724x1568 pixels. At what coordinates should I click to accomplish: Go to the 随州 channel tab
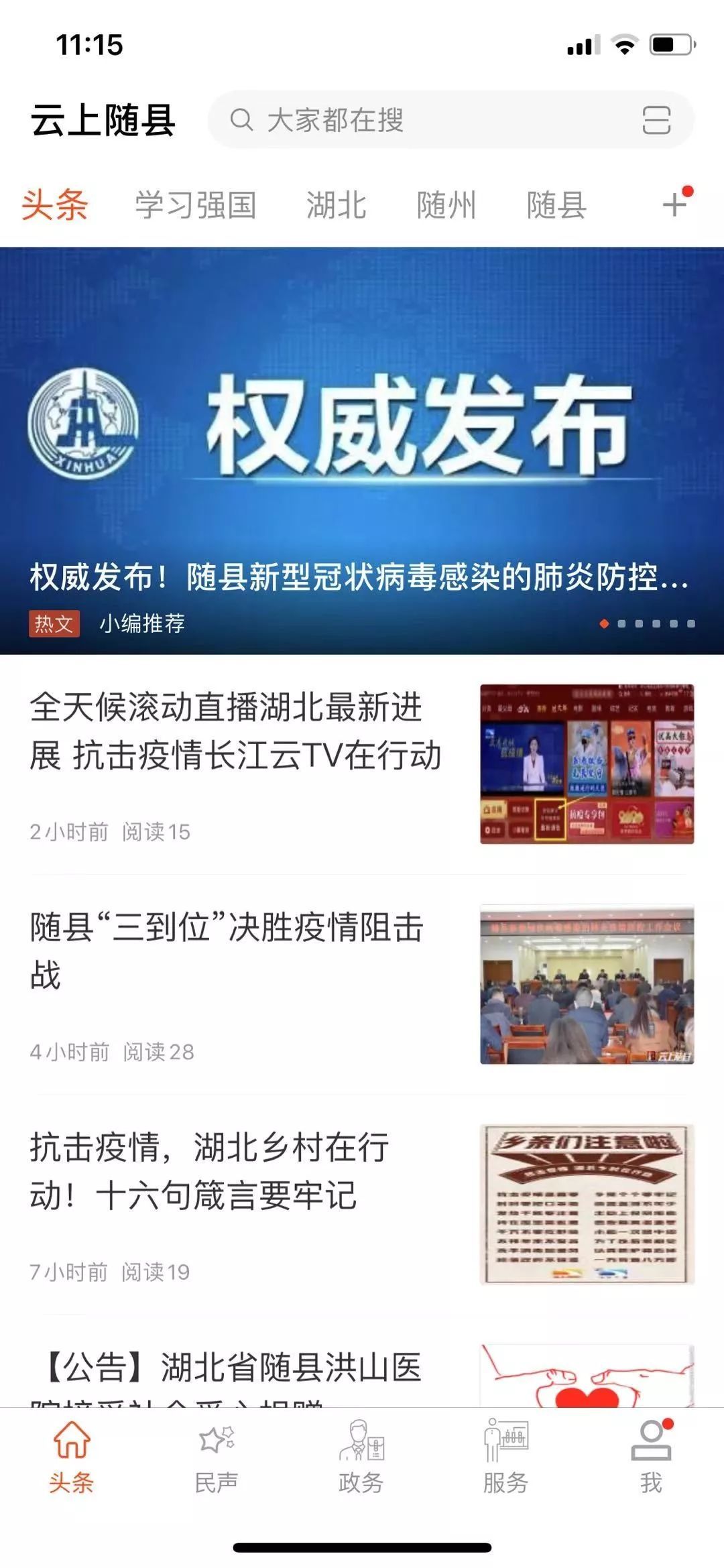click(446, 205)
